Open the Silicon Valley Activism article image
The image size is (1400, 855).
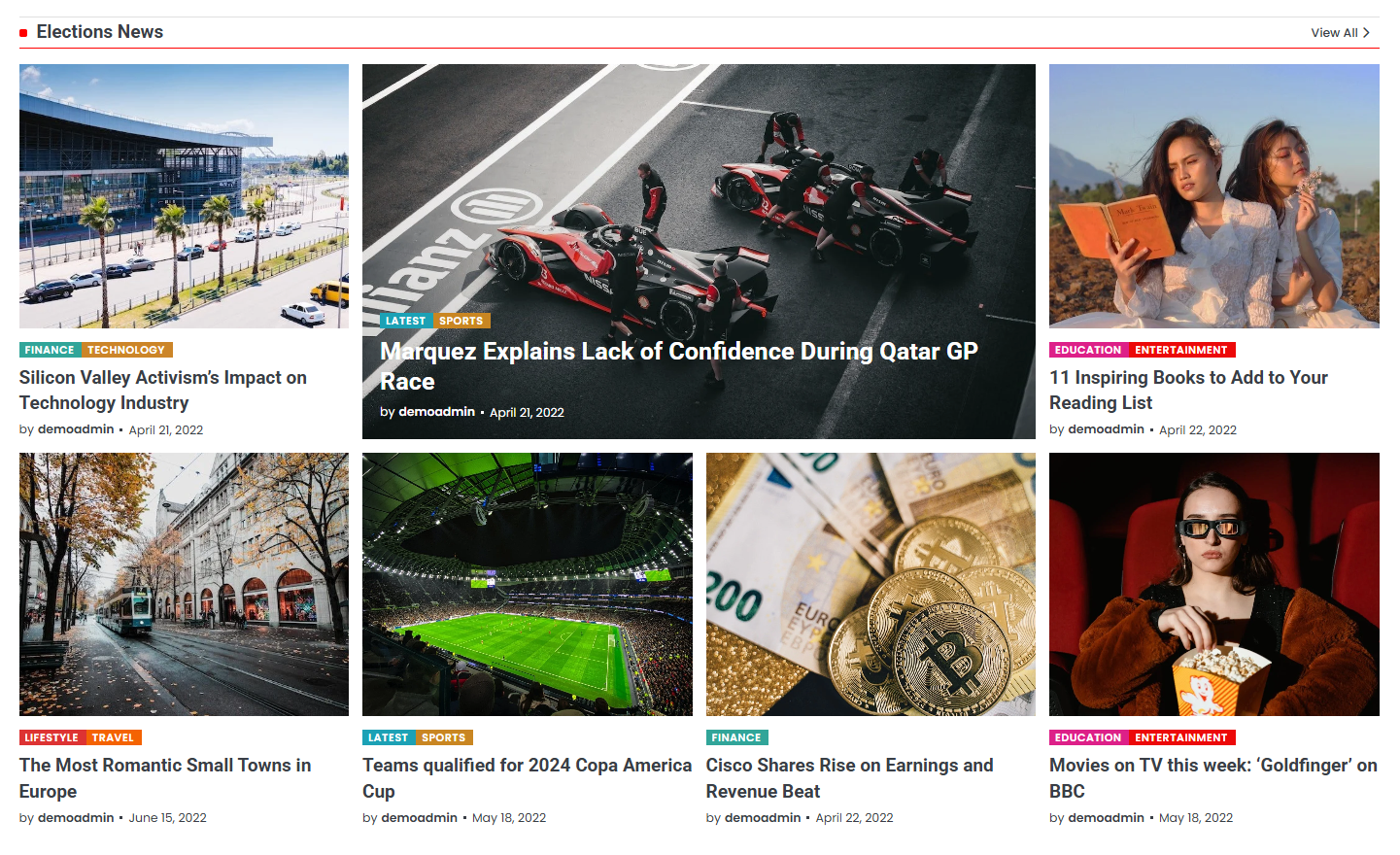point(184,196)
